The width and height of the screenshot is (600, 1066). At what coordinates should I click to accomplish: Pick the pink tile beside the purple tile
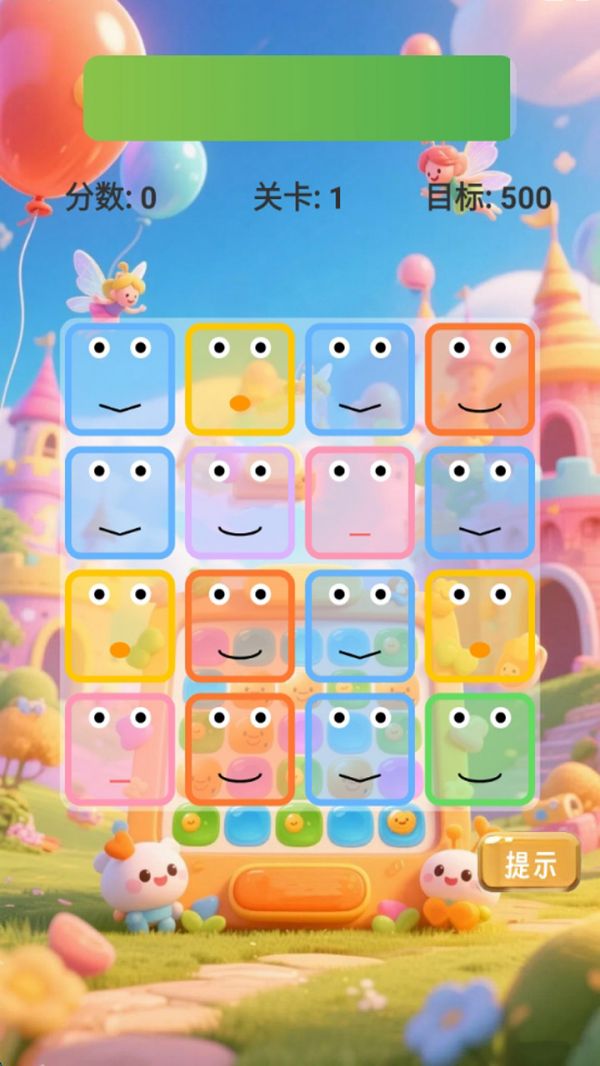[360, 502]
